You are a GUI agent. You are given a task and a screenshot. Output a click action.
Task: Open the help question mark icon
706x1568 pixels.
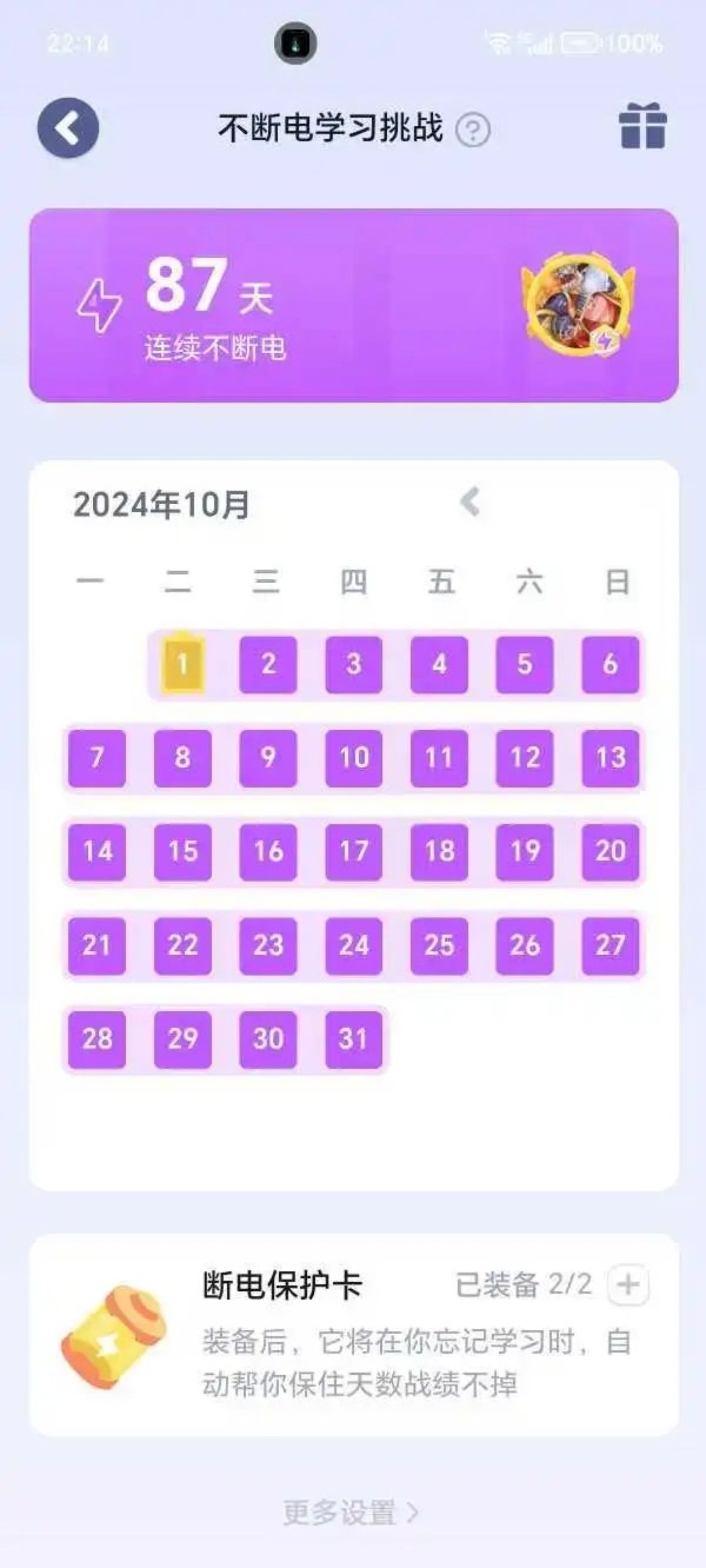[x=473, y=129]
